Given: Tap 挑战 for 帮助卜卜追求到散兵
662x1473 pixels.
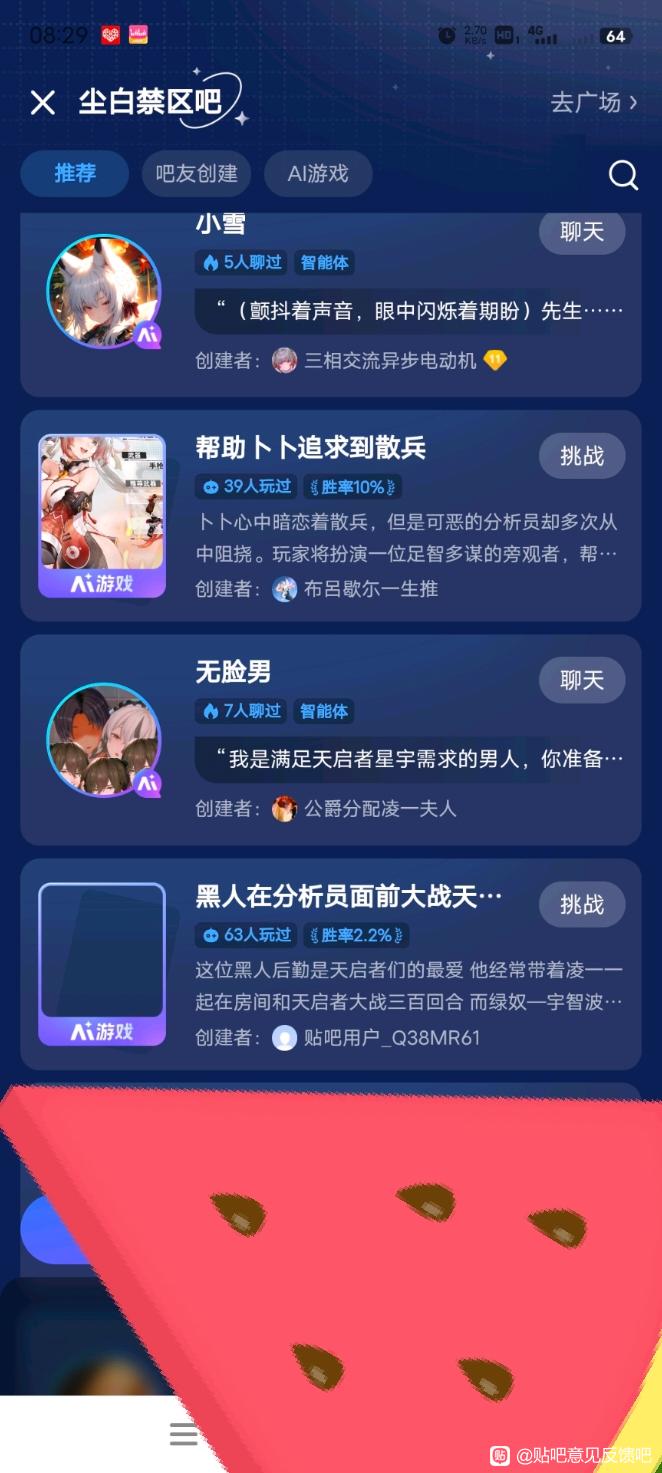Looking at the screenshot, I should click(582, 456).
